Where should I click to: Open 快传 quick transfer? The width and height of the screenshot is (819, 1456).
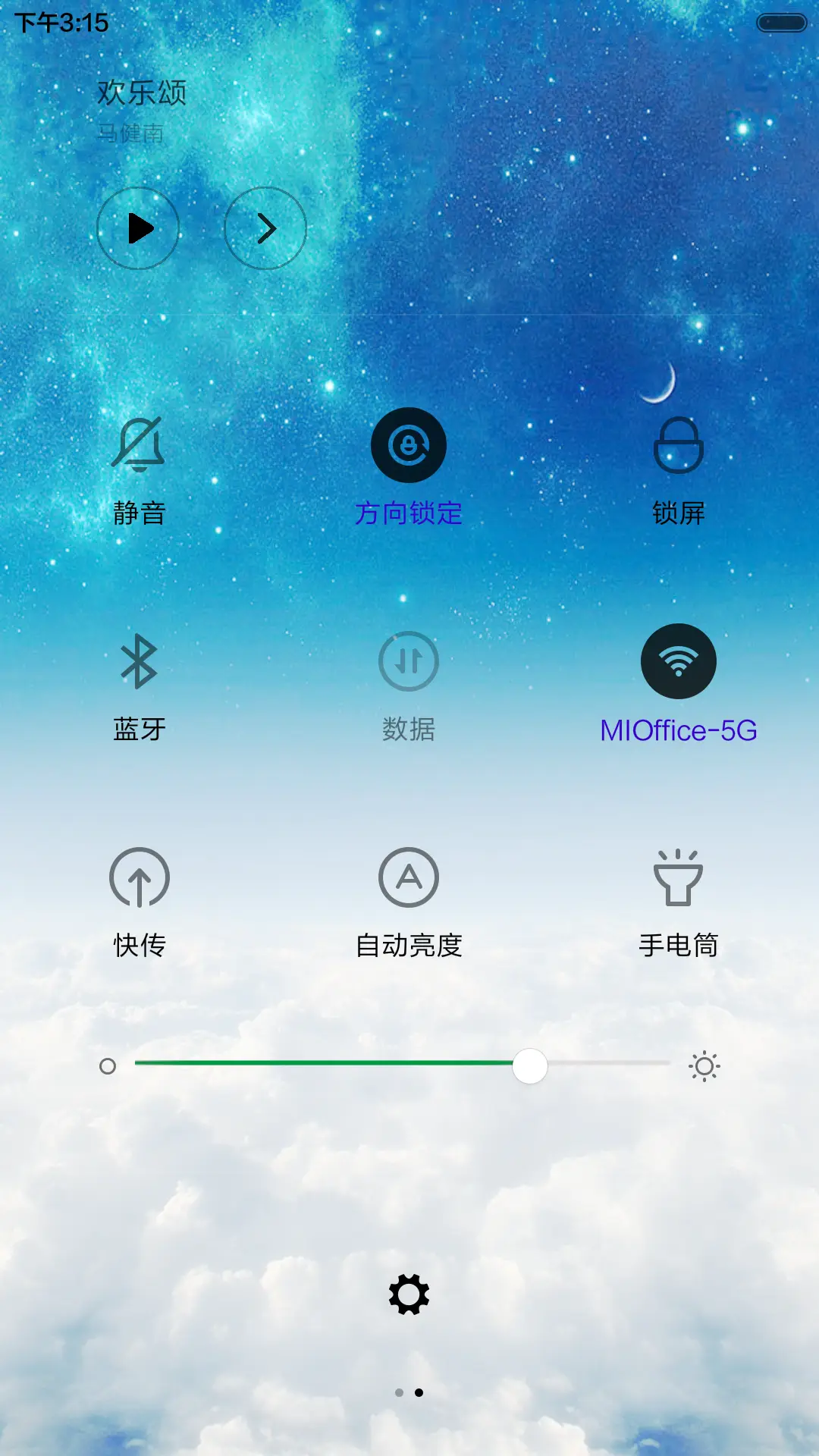(x=140, y=877)
